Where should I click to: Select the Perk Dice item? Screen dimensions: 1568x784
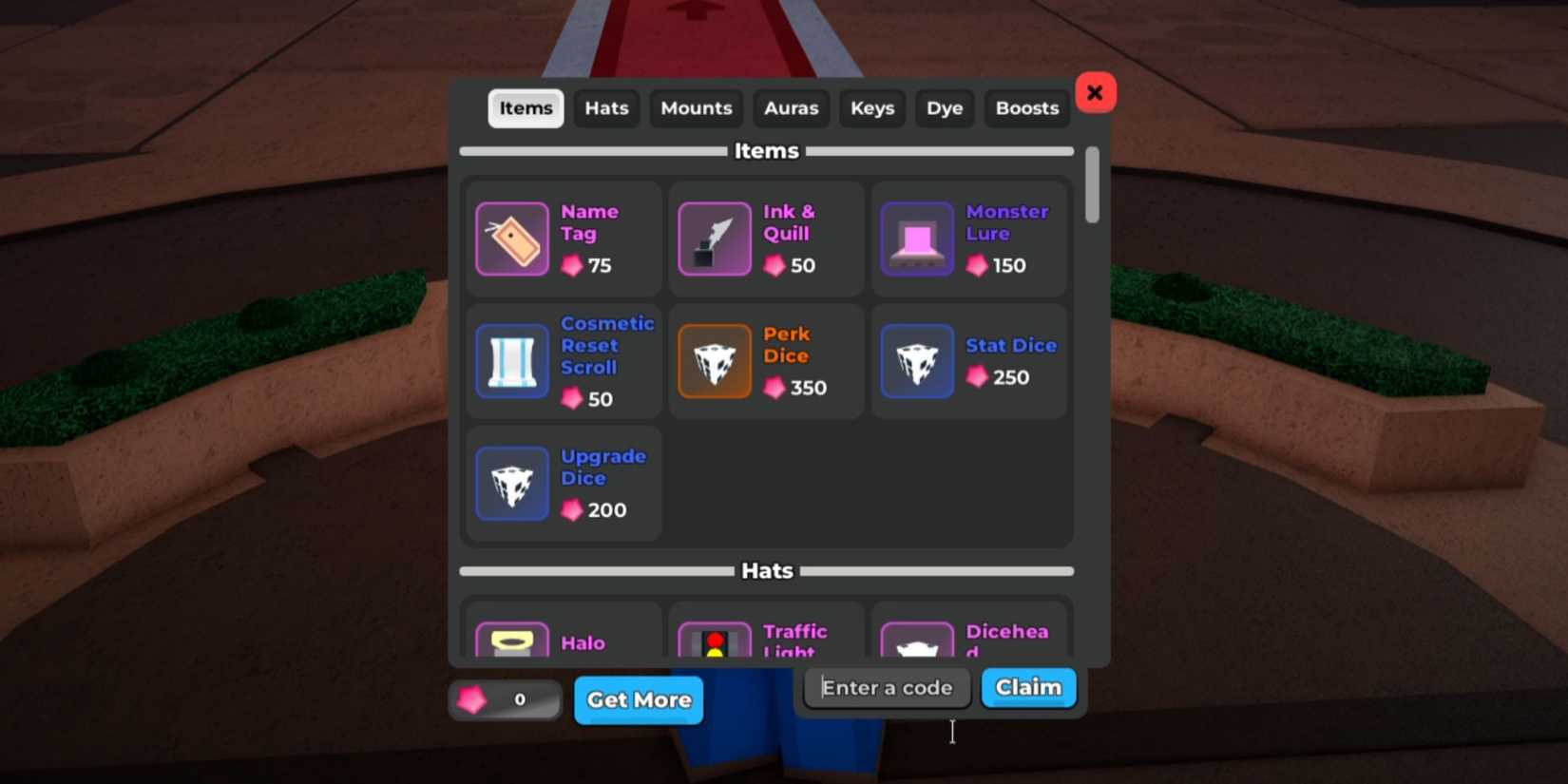(x=766, y=361)
